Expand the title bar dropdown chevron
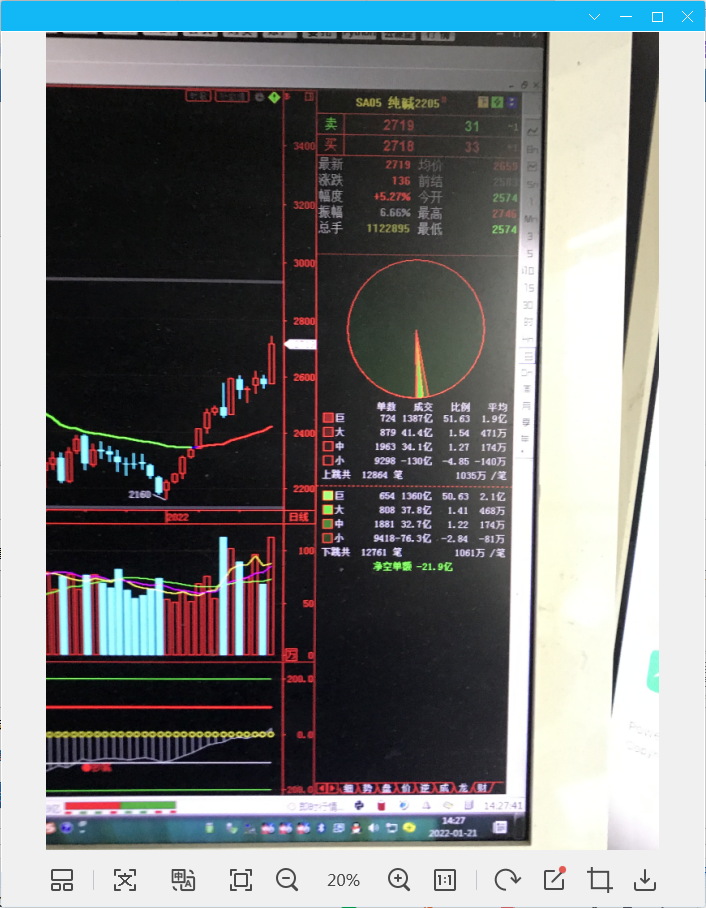 [595, 16]
